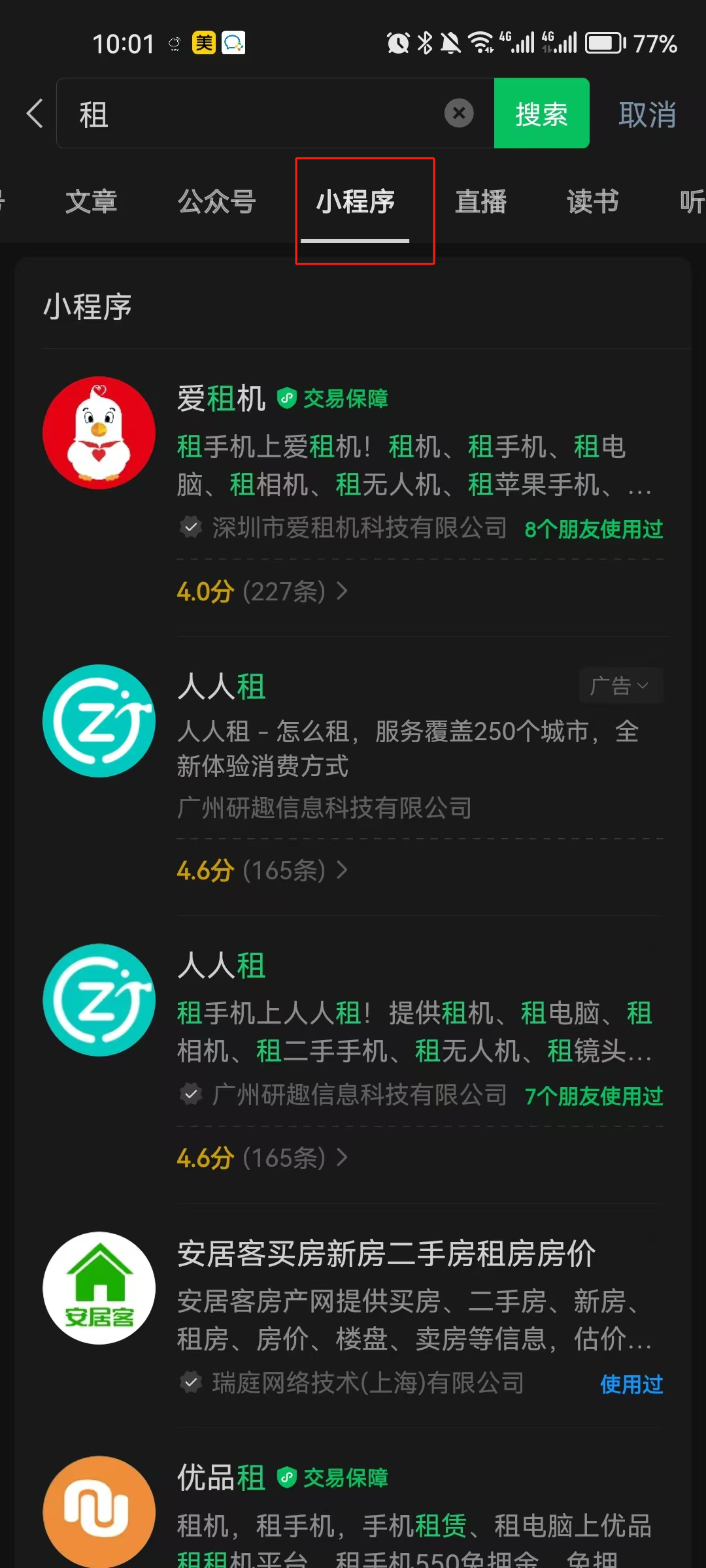Tap the green 搜索 button
The image size is (706, 1568).
[x=541, y=114]
